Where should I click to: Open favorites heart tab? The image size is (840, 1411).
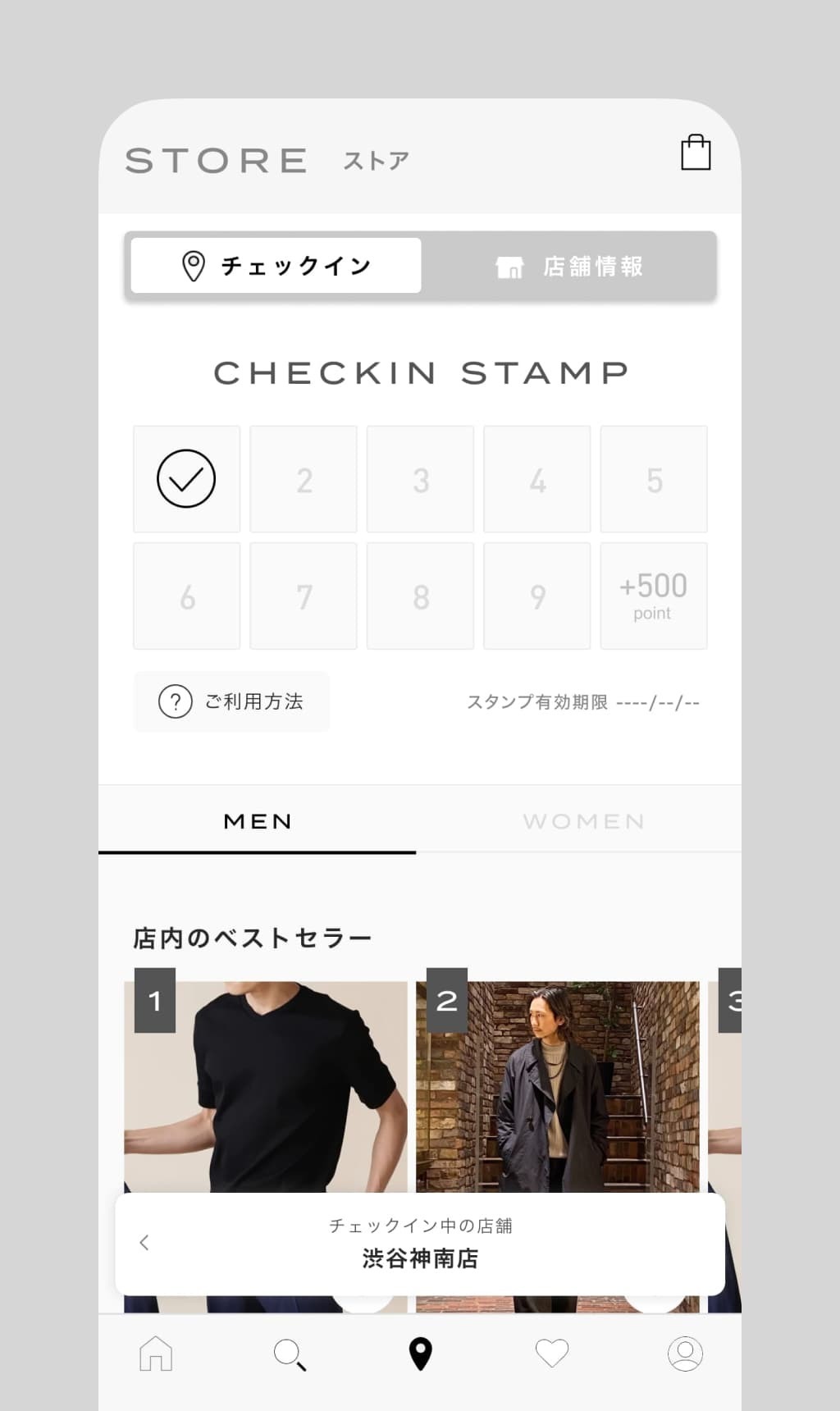552,1354
